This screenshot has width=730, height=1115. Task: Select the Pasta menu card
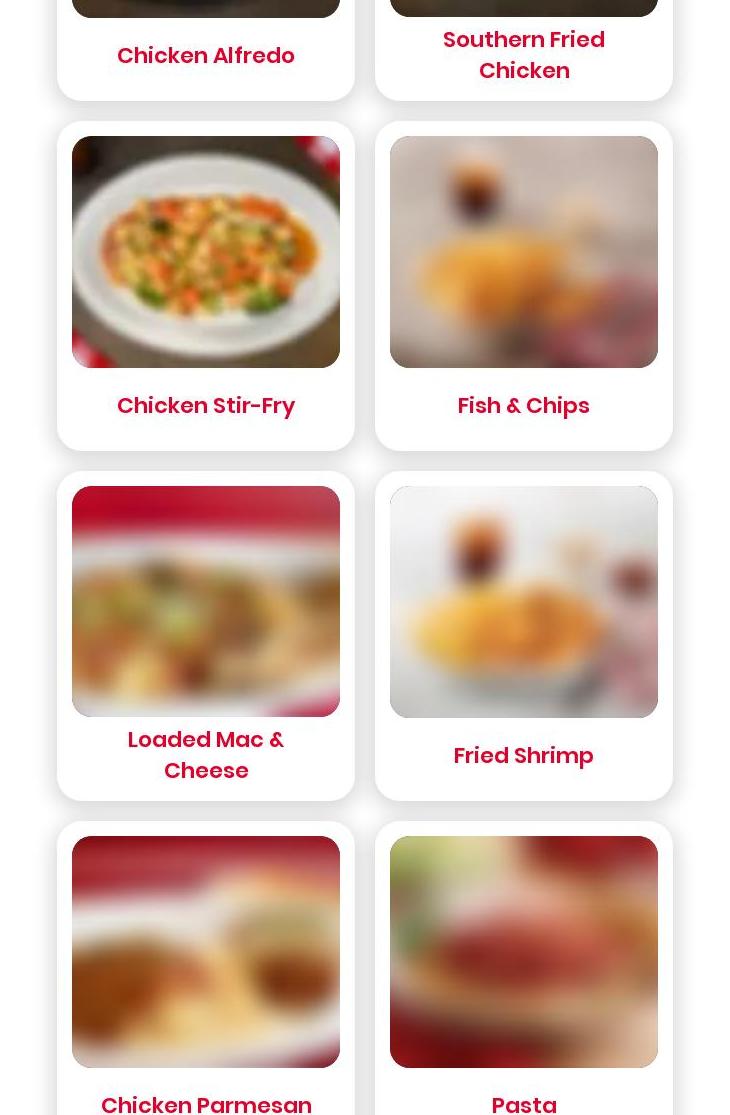pos(523,970)
